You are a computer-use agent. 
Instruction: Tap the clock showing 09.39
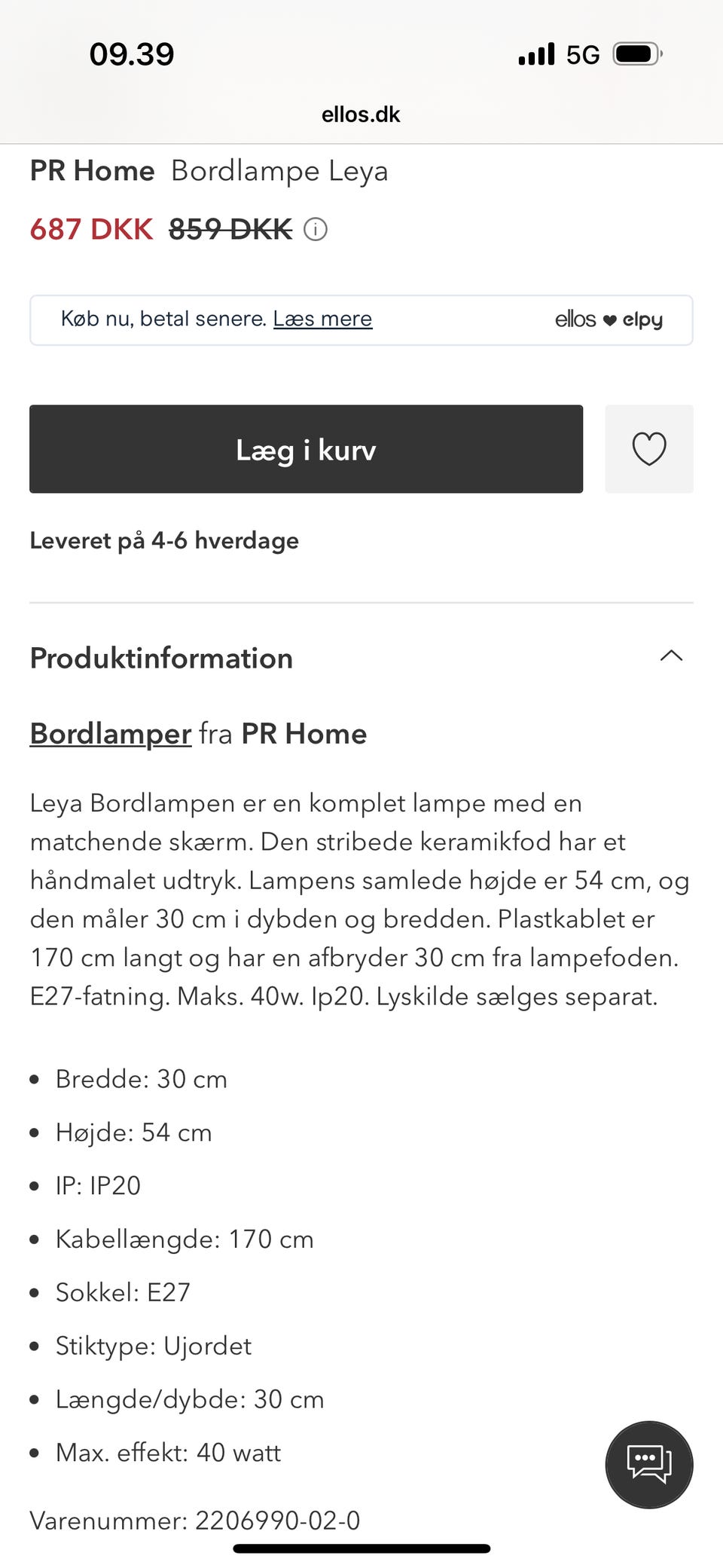point(133,53)
